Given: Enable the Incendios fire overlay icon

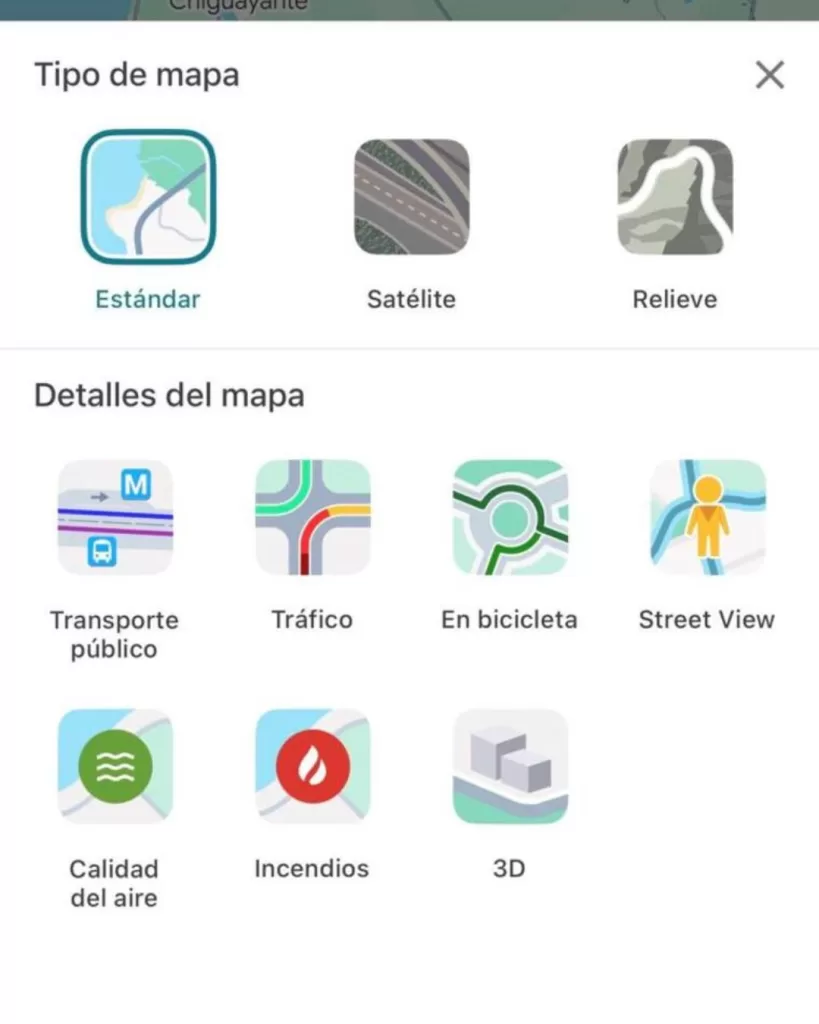Looking at the screenshot, I should (x=312, y=766).
